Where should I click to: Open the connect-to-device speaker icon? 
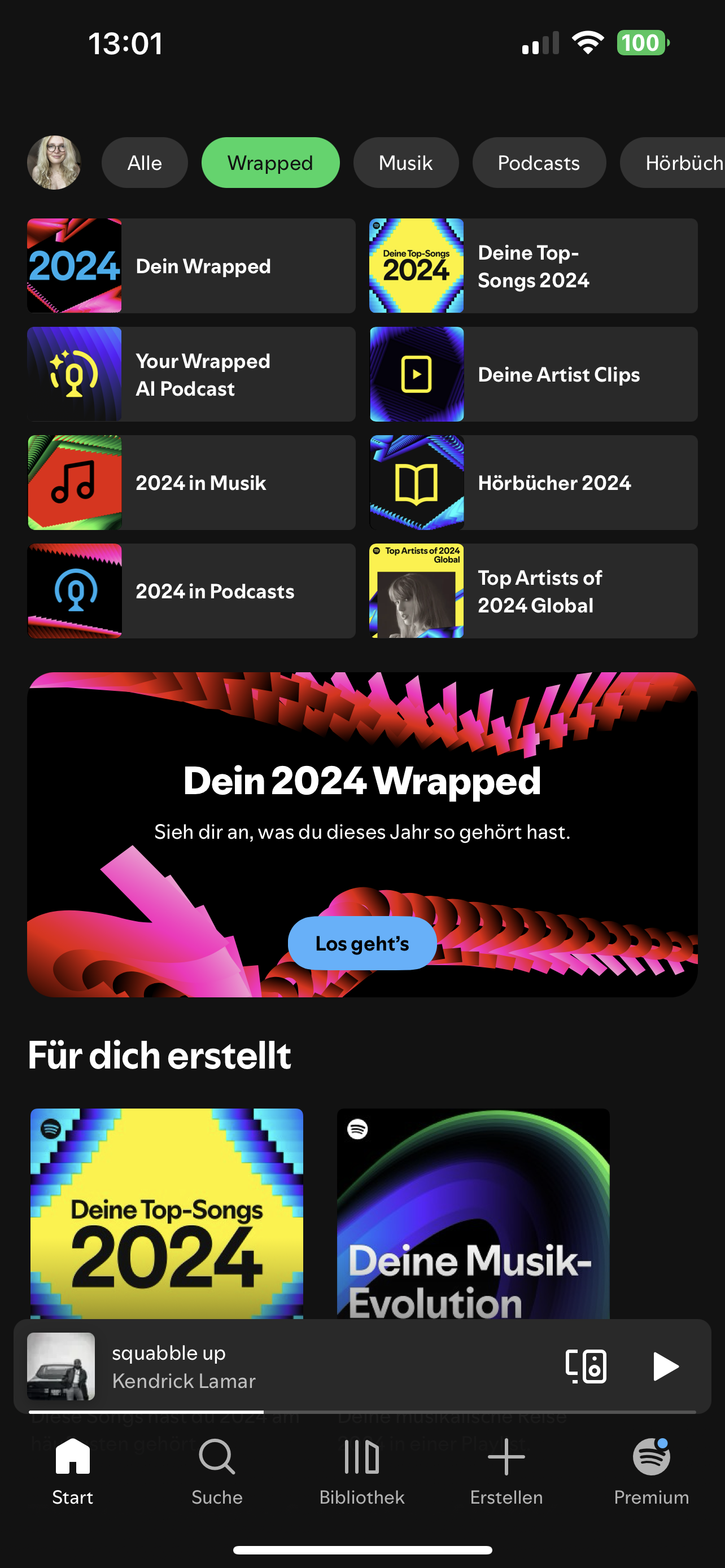(x=585, y=1366)
